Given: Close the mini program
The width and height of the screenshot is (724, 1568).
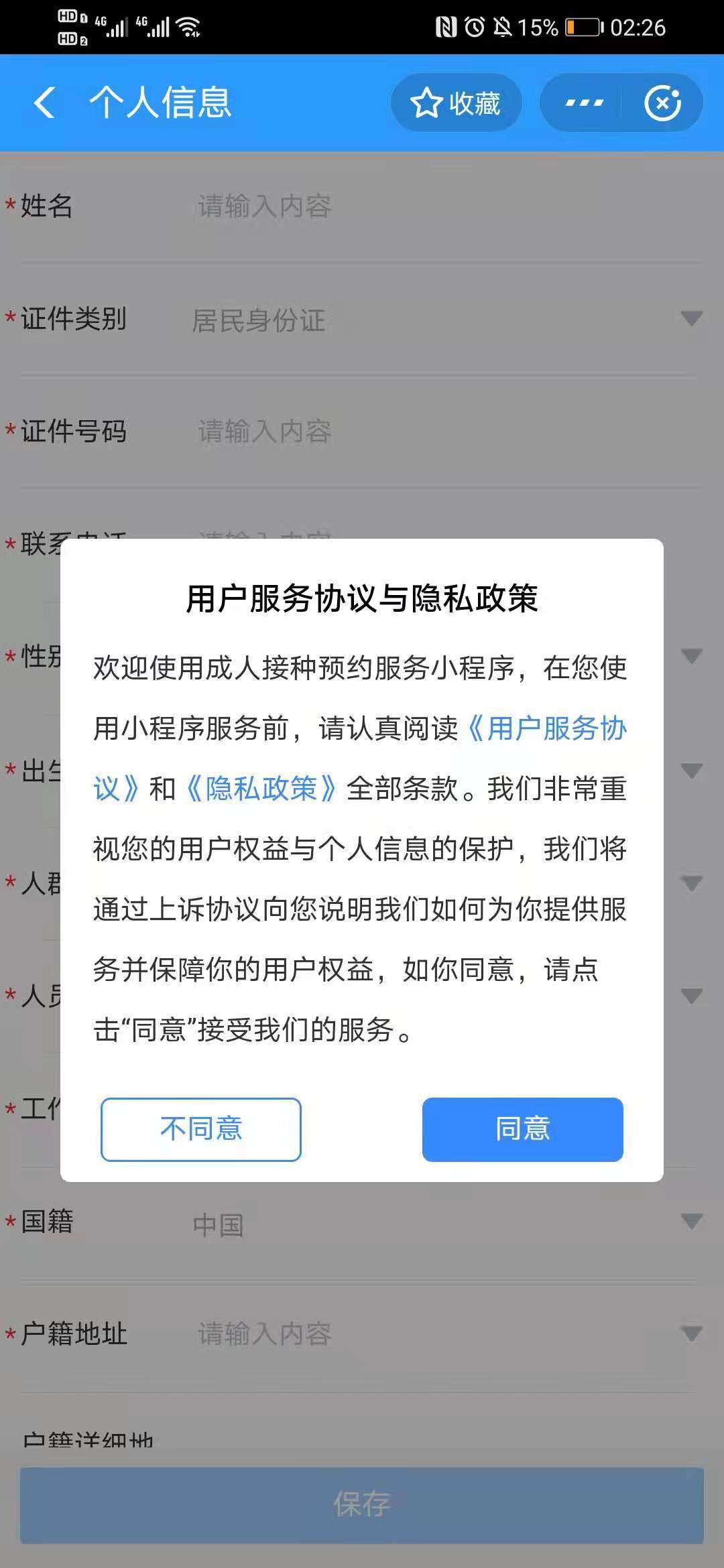Looking at the screenshot, I should 662,103.
